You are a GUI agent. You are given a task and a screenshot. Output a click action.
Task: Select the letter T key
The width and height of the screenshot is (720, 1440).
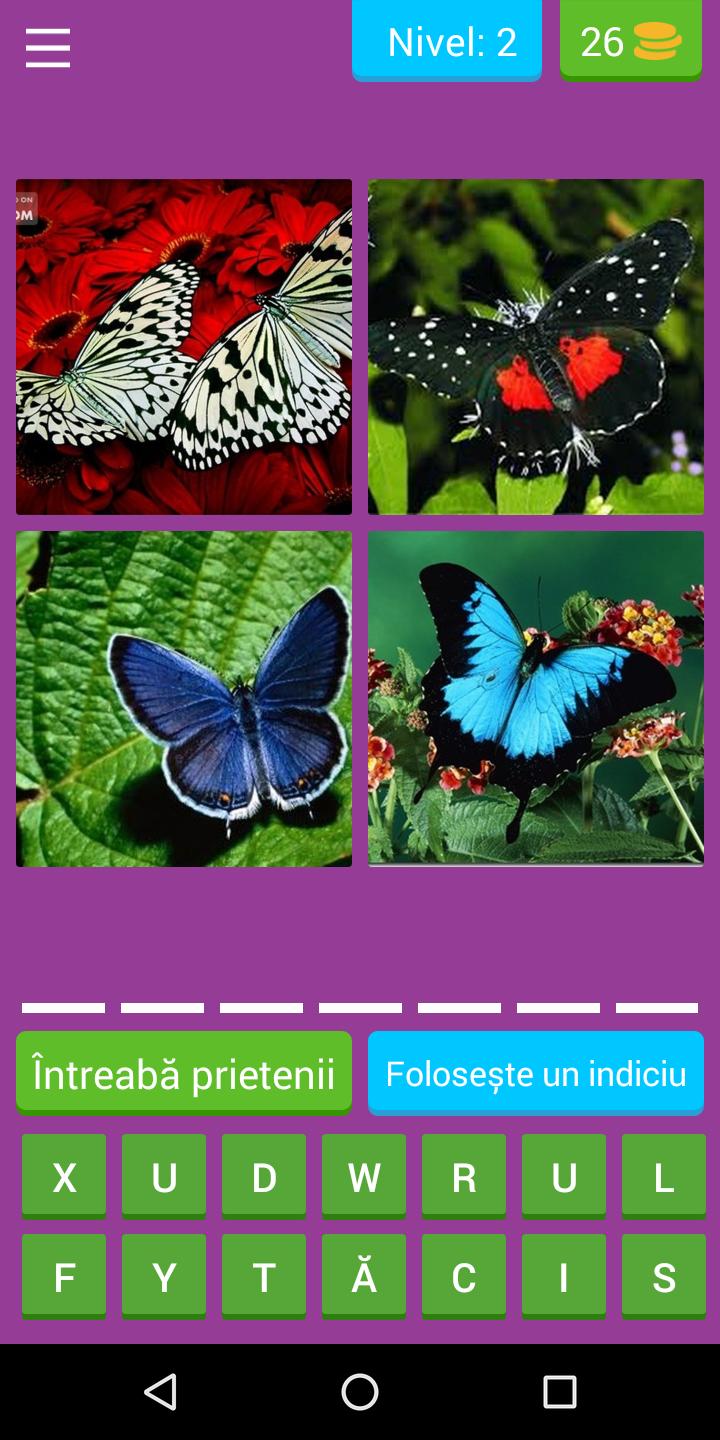point(263,1274)
